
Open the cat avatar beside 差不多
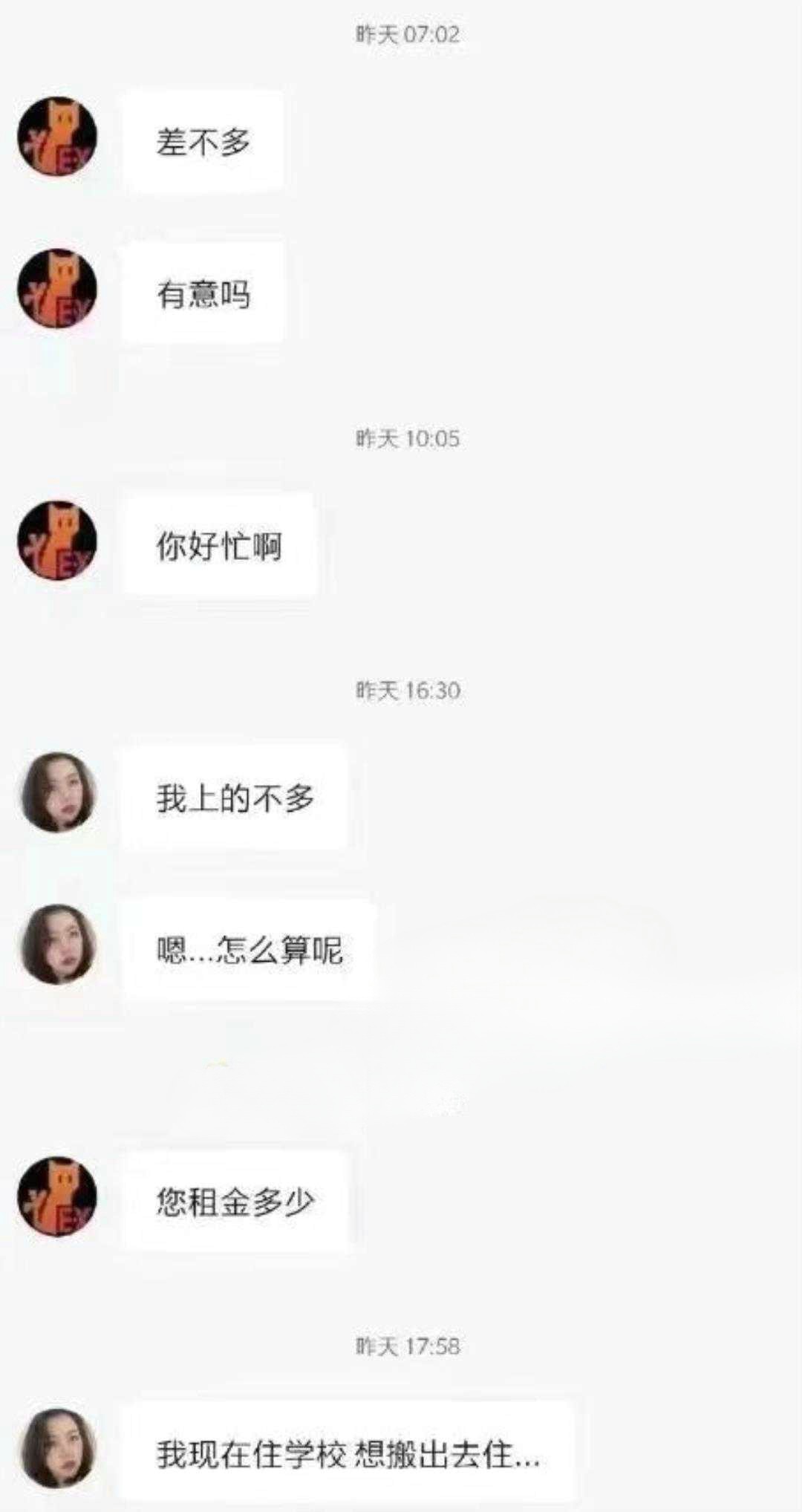tap(57, 137)
